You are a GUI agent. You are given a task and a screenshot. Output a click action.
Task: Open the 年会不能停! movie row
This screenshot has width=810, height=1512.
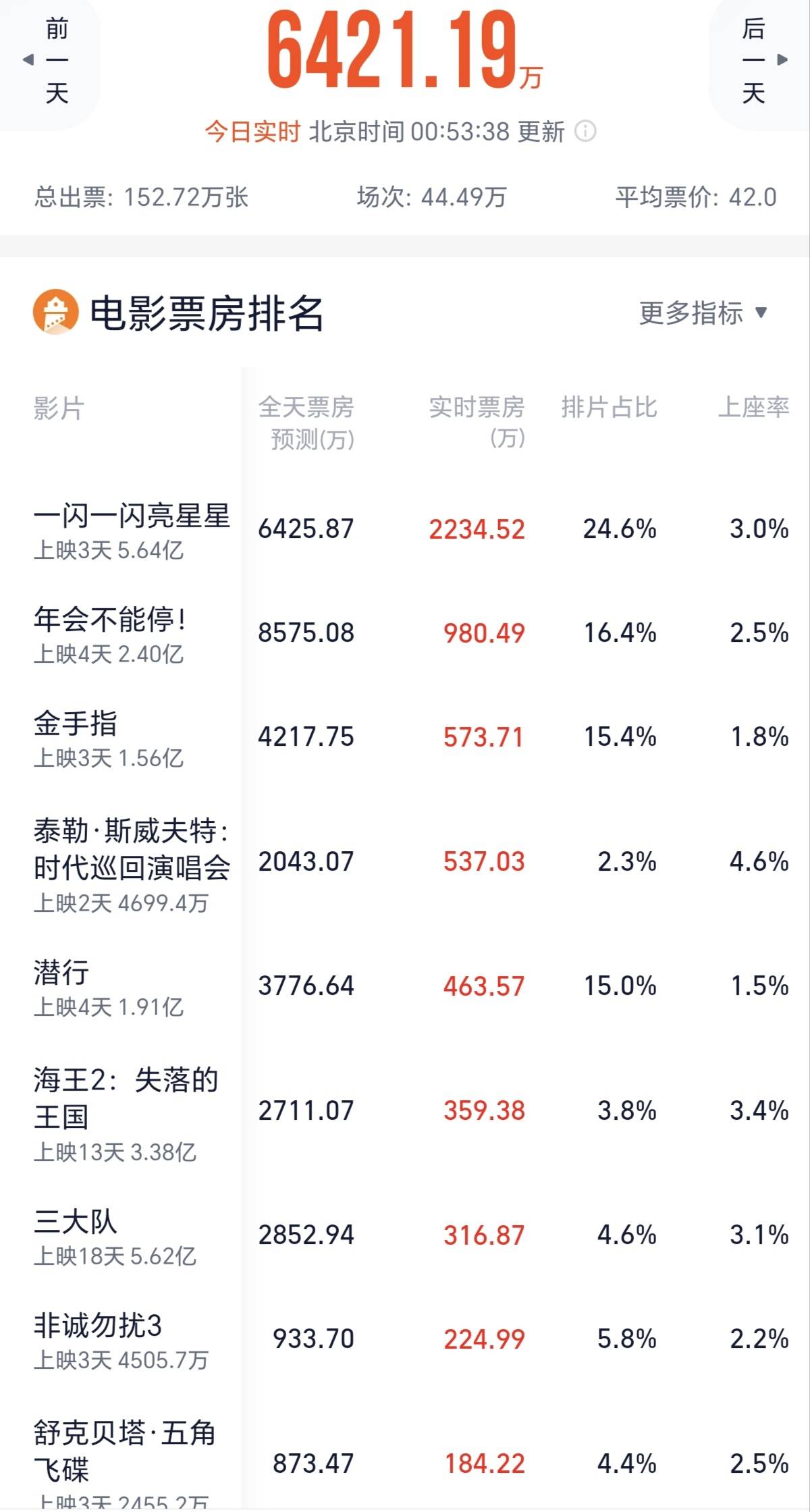pos(110,620)
